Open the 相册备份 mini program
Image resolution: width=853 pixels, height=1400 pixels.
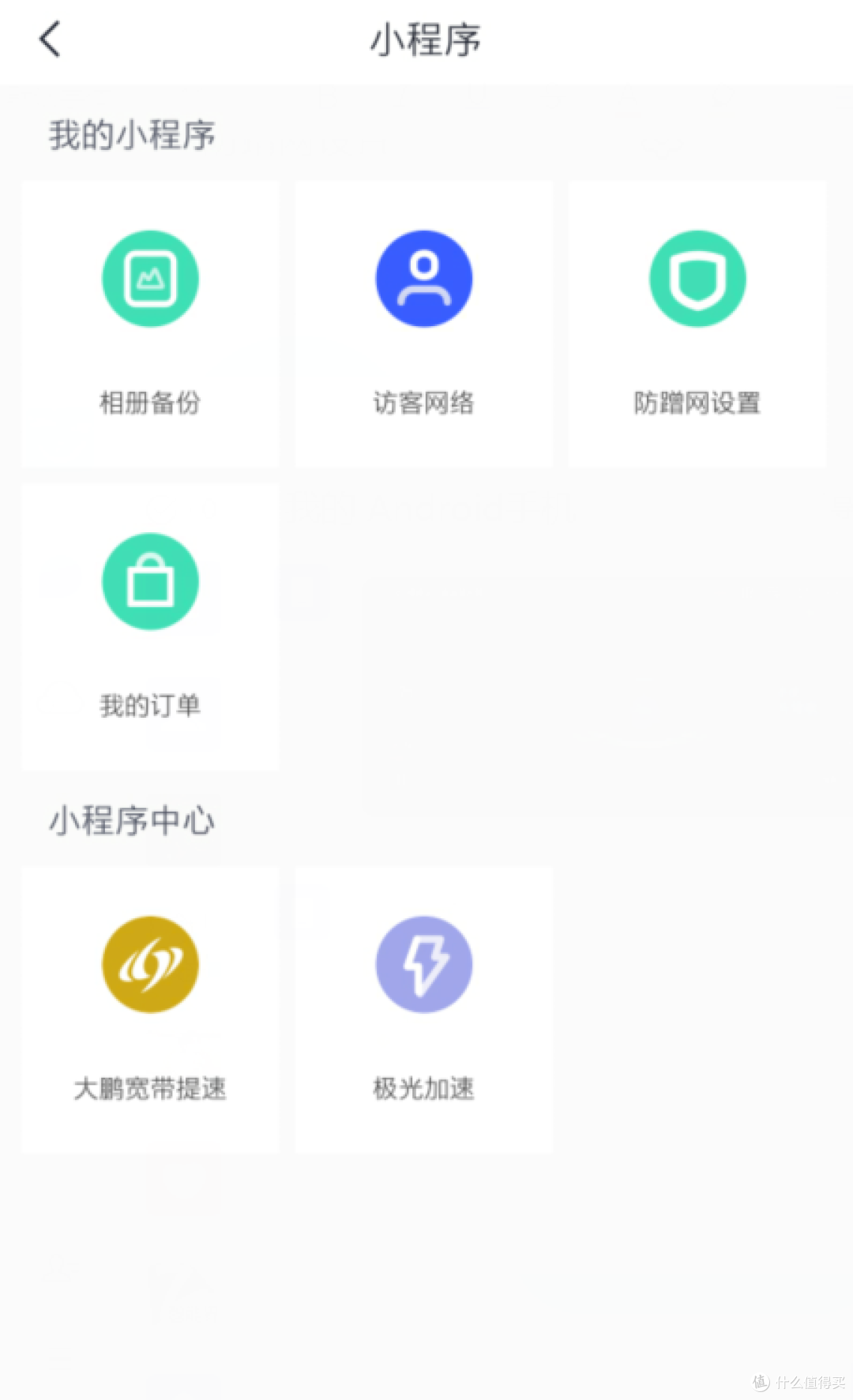(x=150, y=325)
